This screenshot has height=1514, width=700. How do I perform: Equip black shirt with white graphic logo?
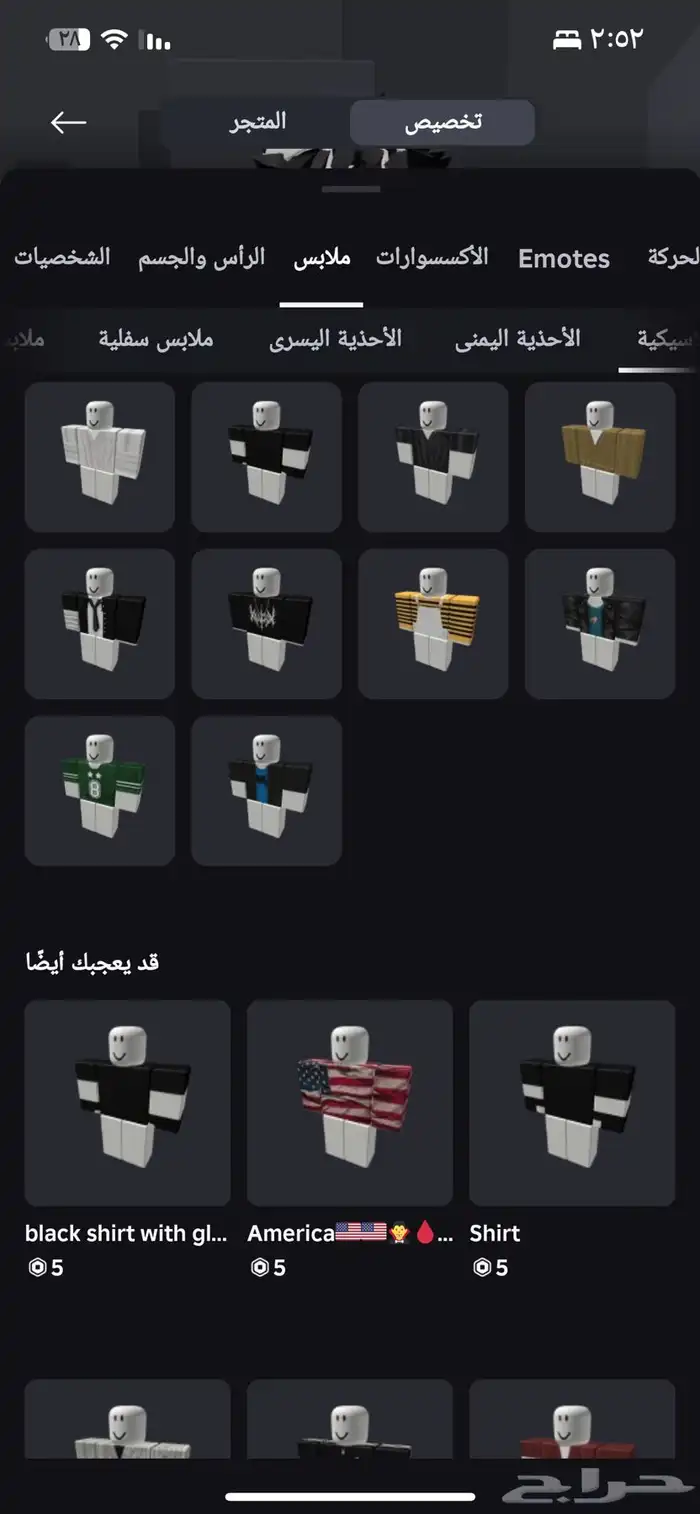tap(266, 623)
